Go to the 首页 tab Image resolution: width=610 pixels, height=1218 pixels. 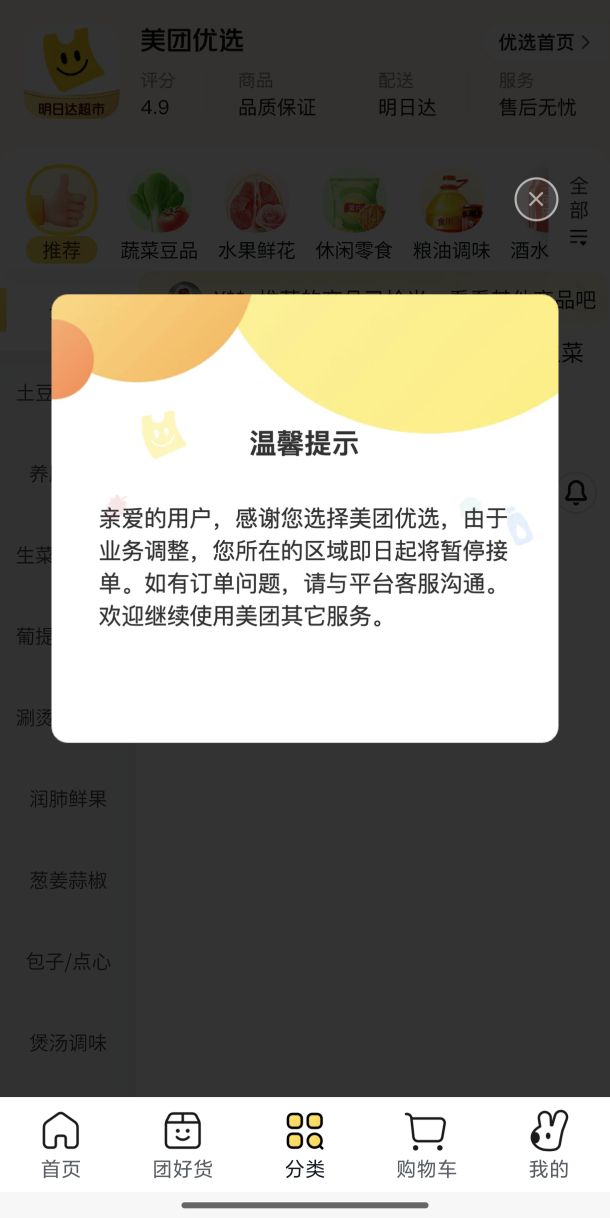click(x=61, y=1145)
